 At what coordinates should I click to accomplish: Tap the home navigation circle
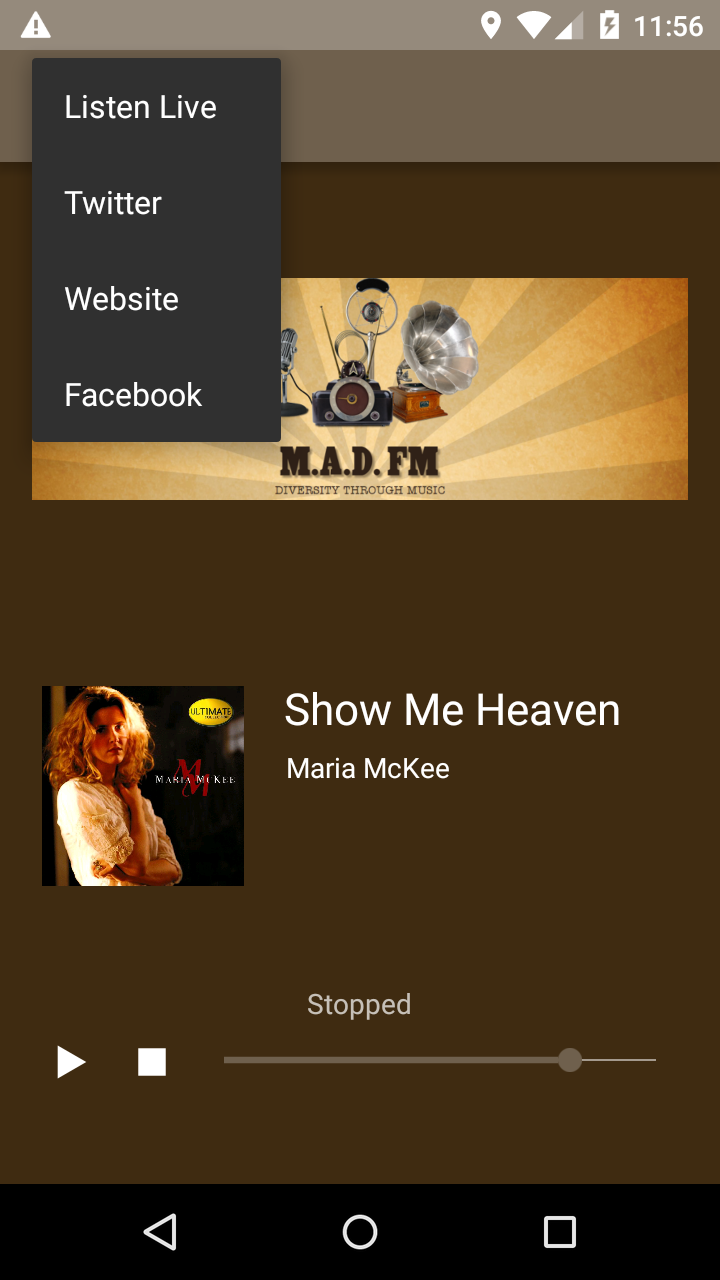tap(360, 1232)
